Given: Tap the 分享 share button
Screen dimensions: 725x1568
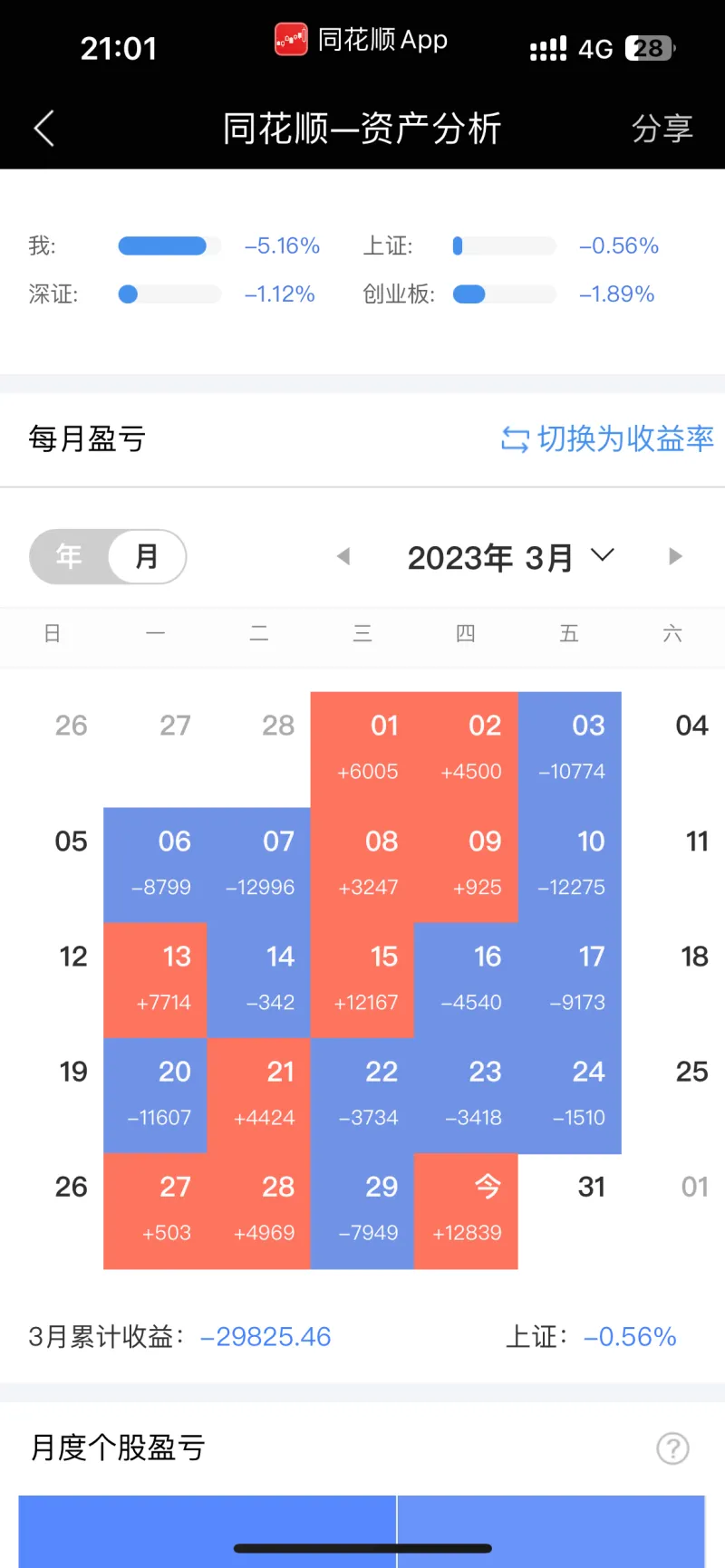Looking at the screenshot, I should click(662, 129).
